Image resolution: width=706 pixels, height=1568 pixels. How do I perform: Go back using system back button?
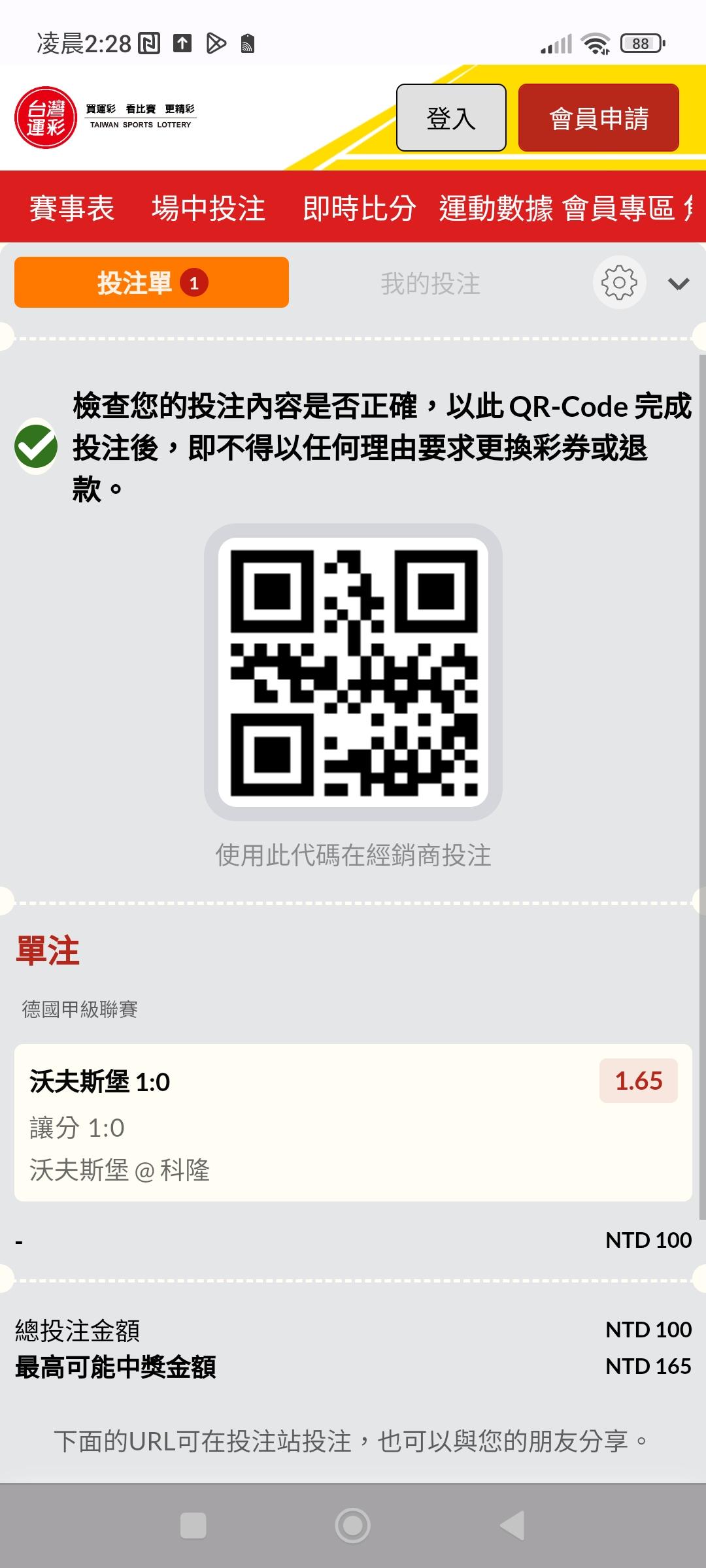(513, 1526)
